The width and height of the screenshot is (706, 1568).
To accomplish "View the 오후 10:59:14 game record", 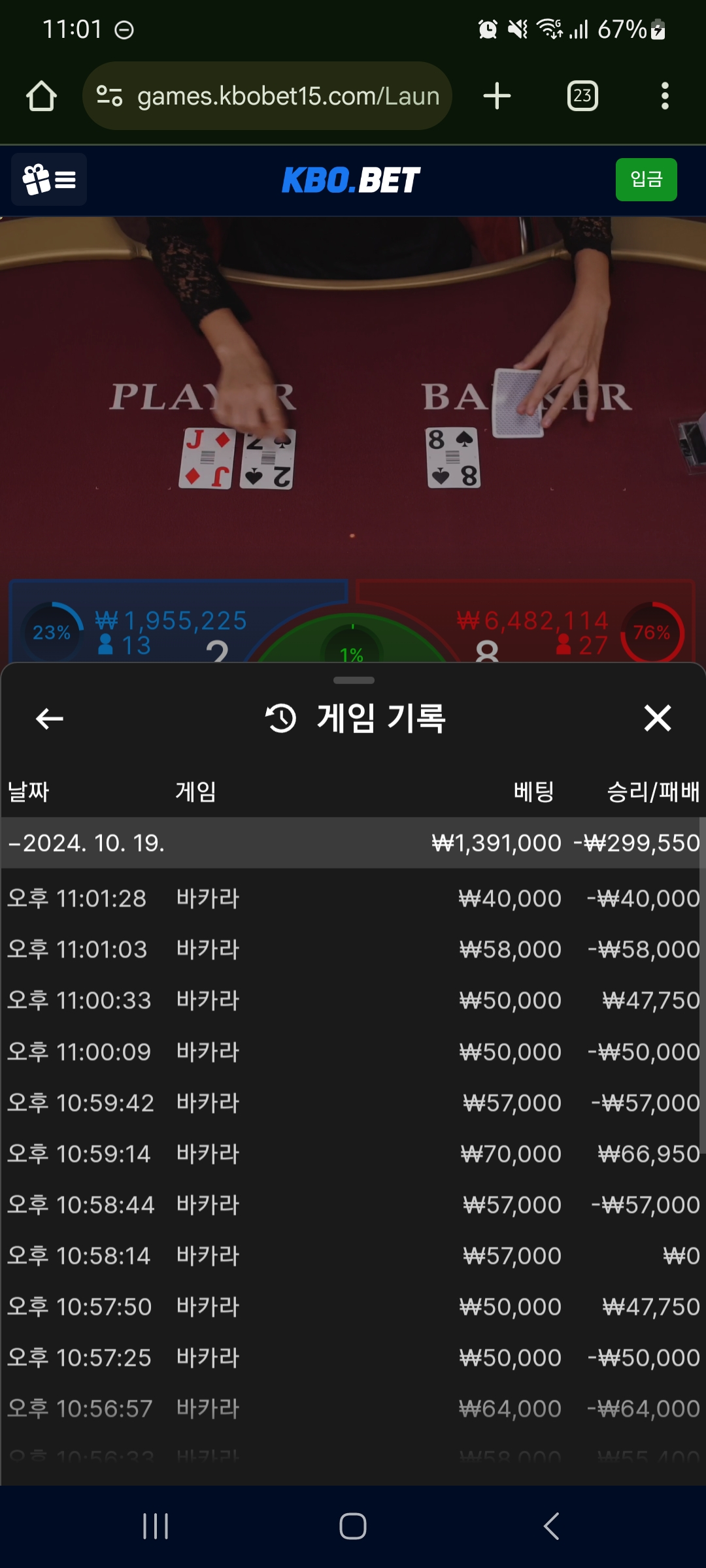I will pyautogui.click(x=353, y=1154).
